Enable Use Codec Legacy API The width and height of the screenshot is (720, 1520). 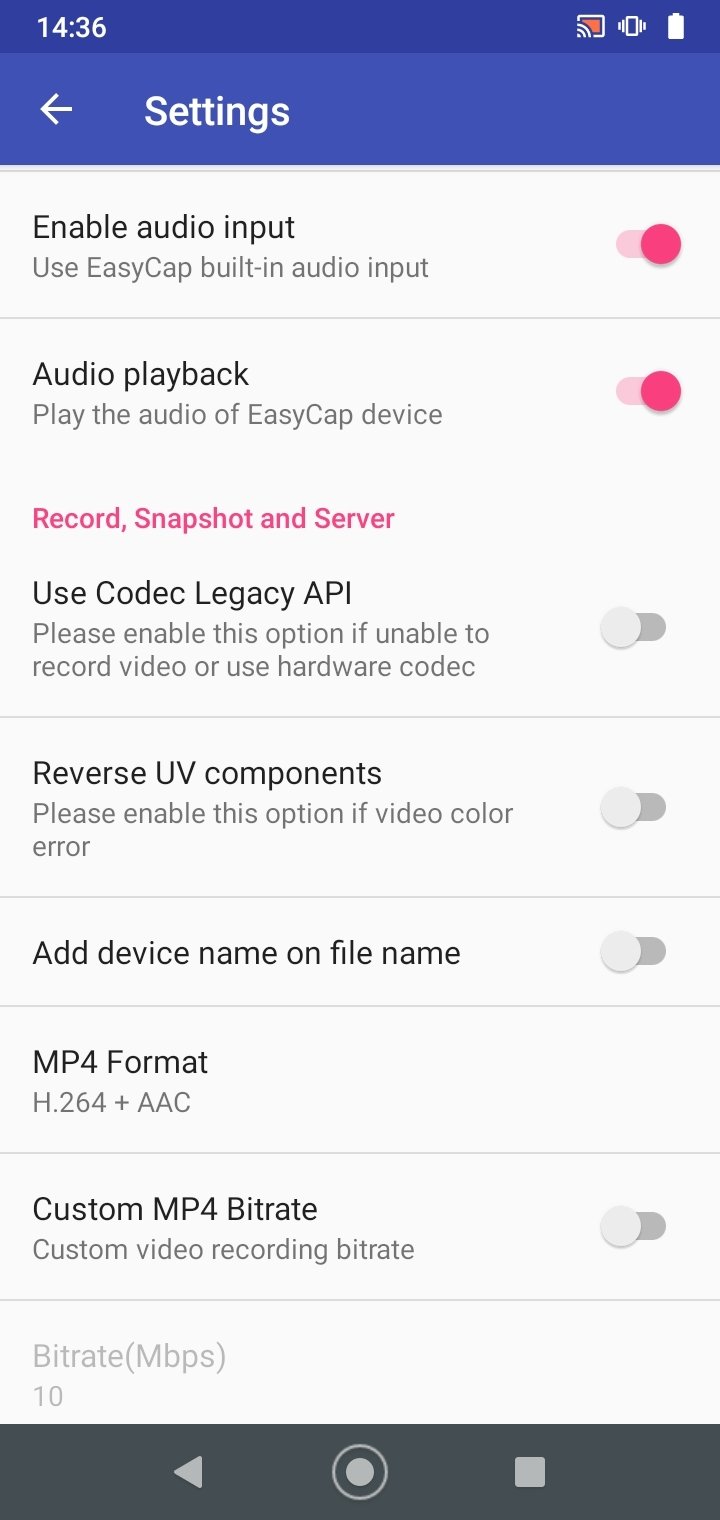click(633, 628)
